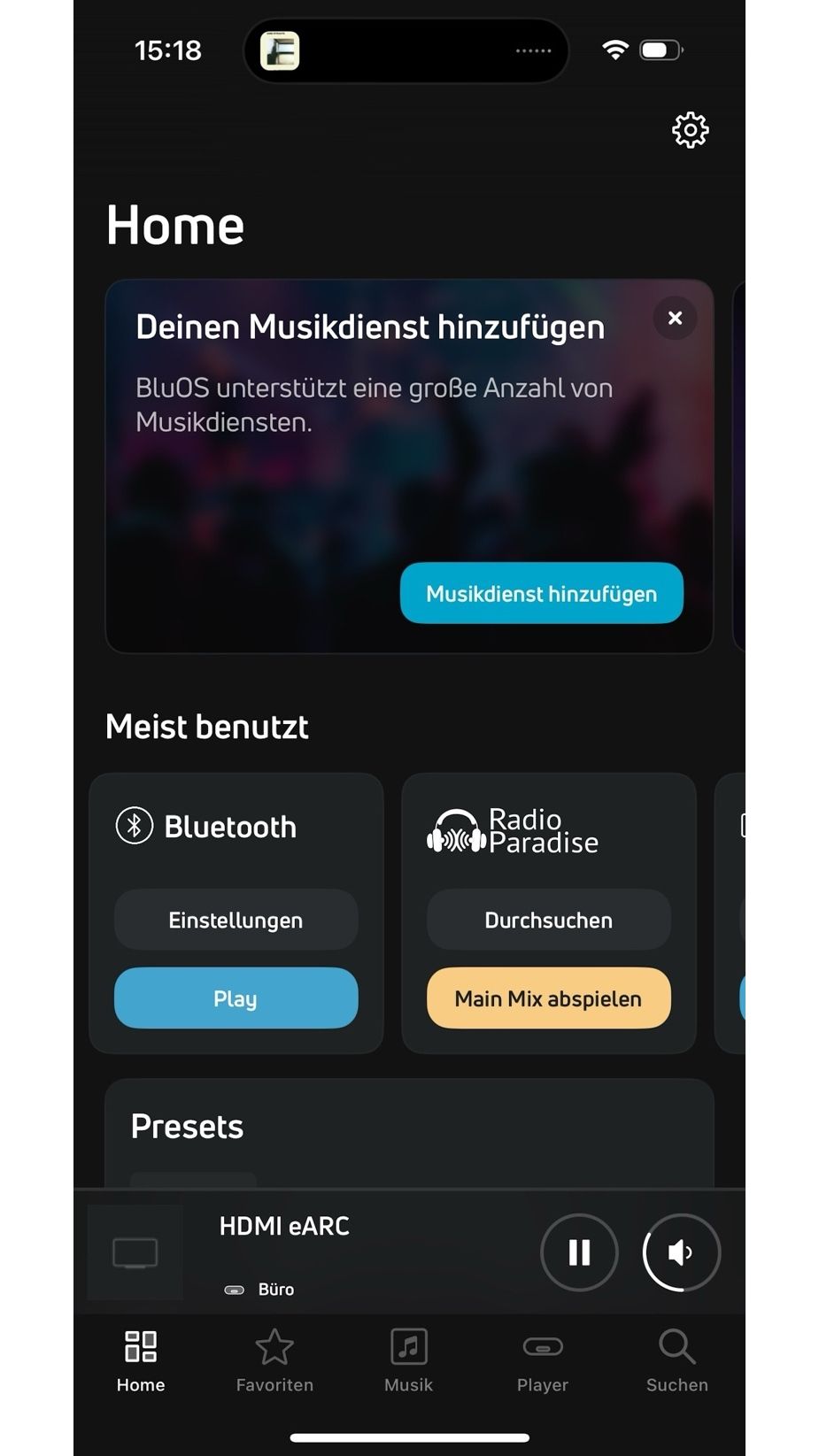Open the Presets section
This screenshot has width=819, height=1456.
(x=187, y=1126)
